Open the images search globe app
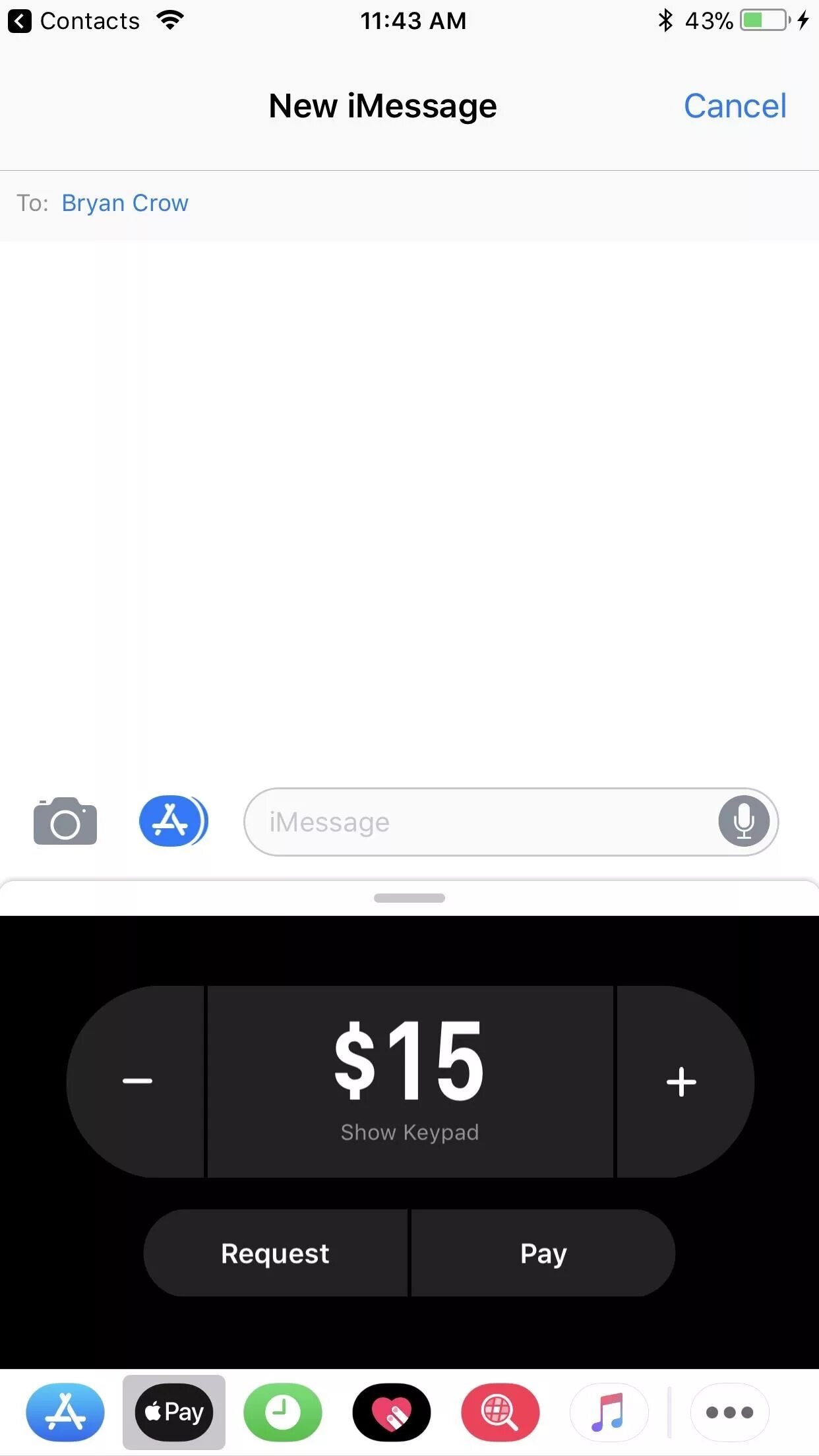Image resolution: width=819 pixels, height=1456 pixels. coord(501,1412)
